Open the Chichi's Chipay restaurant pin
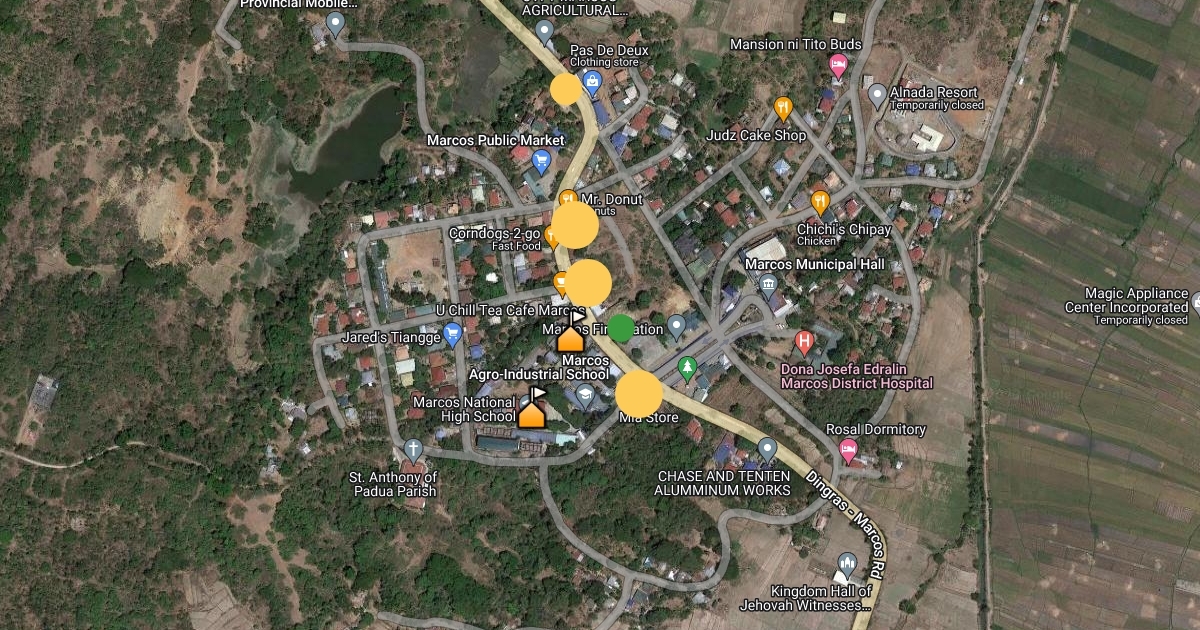 pyautogui.click(x=821, y=201)
